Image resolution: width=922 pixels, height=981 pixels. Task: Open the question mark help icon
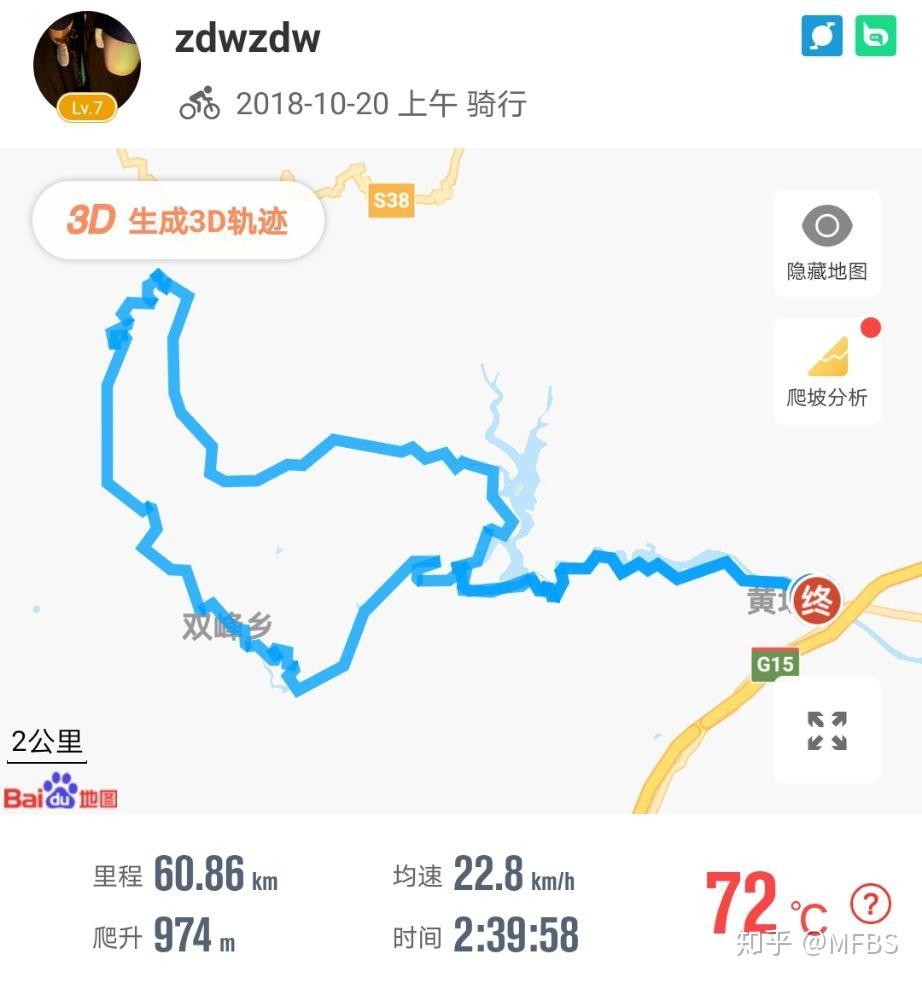tap(870, 904)
